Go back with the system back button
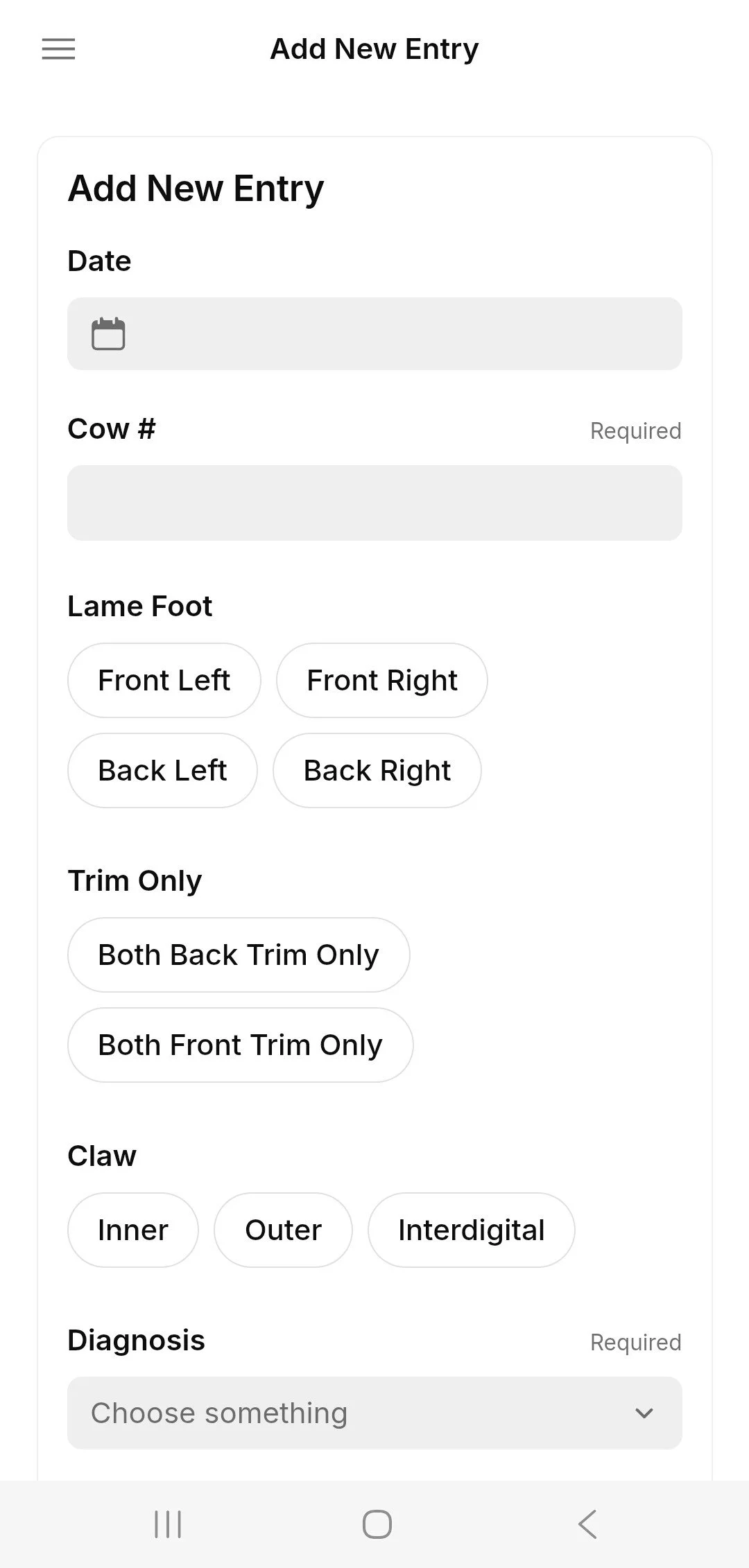The width and height of the screenshot is (749, 1568). point(587,1524)
